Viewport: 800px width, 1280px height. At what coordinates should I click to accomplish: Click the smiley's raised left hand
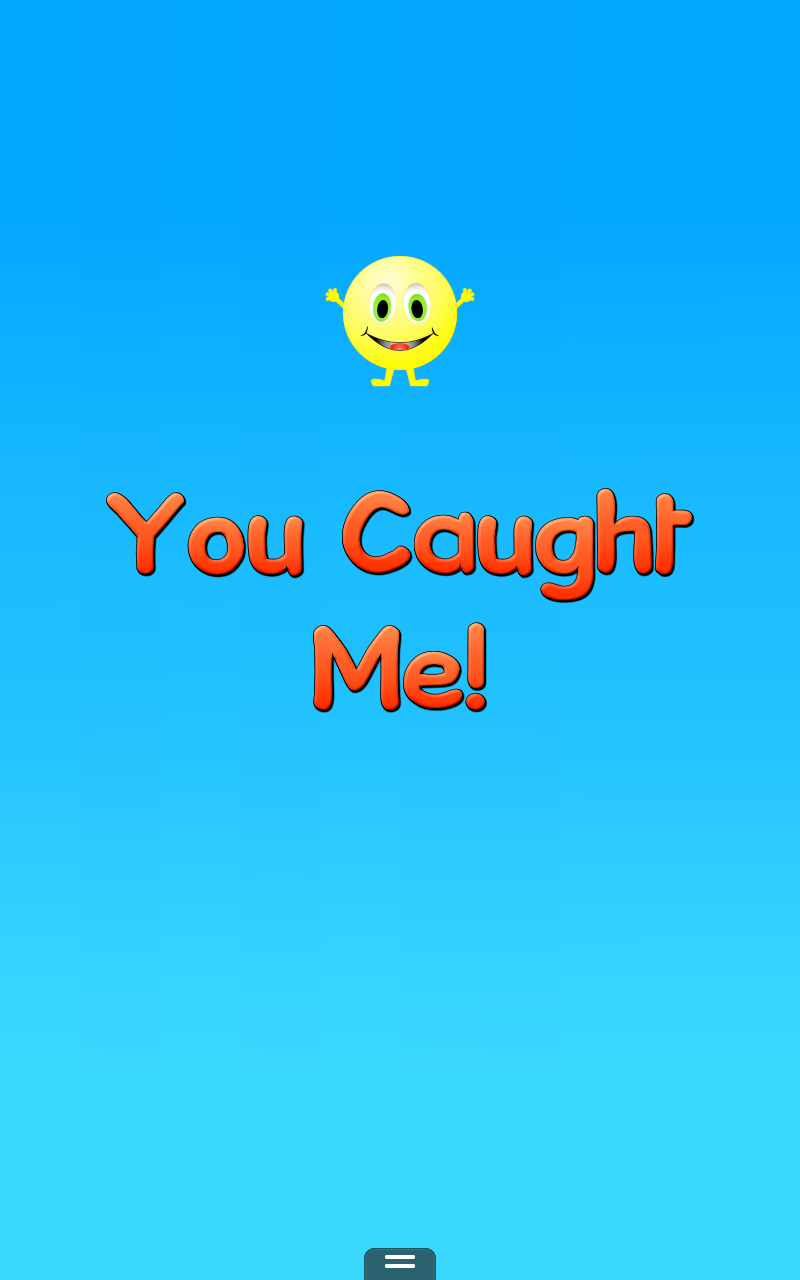coord(332,295)
